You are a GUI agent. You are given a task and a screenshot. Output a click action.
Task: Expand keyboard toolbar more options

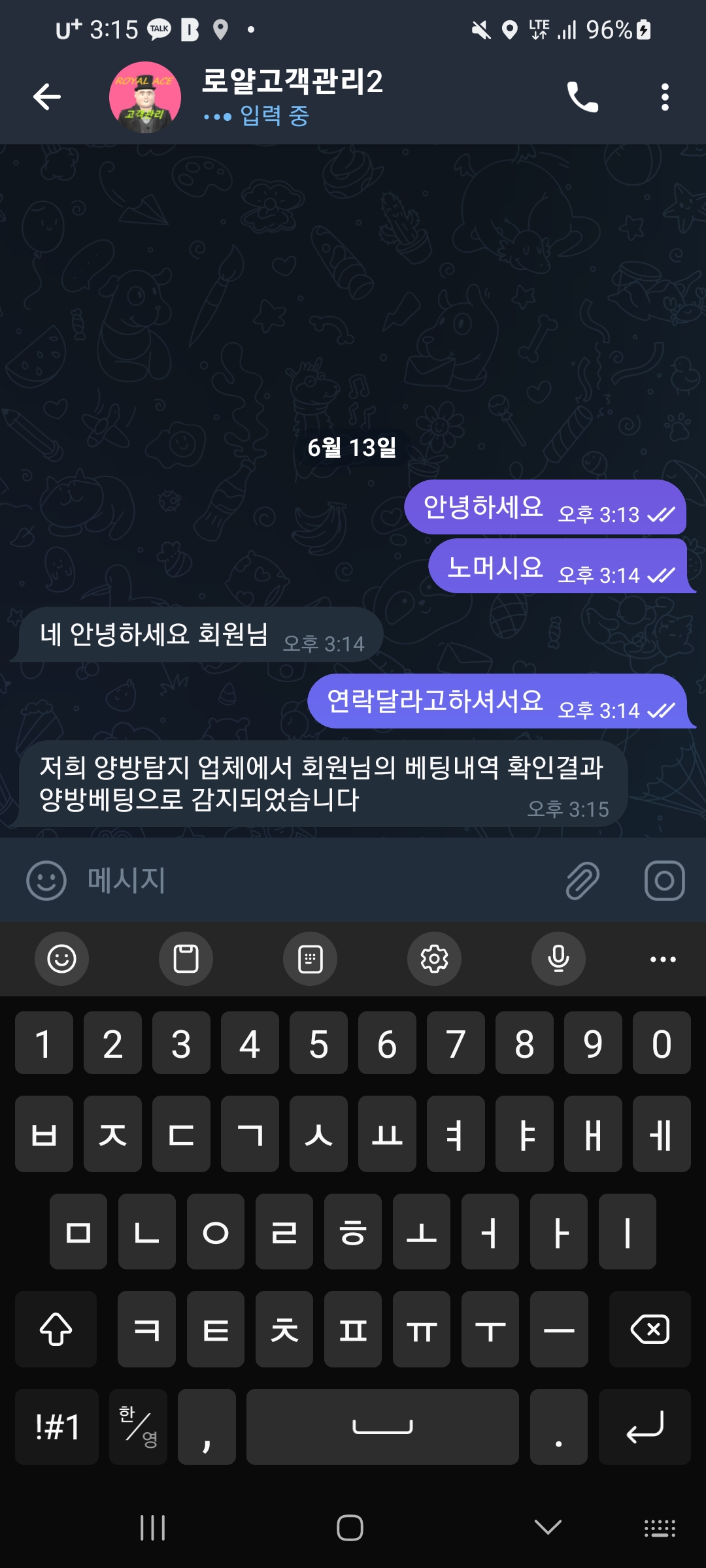(663, 959)
